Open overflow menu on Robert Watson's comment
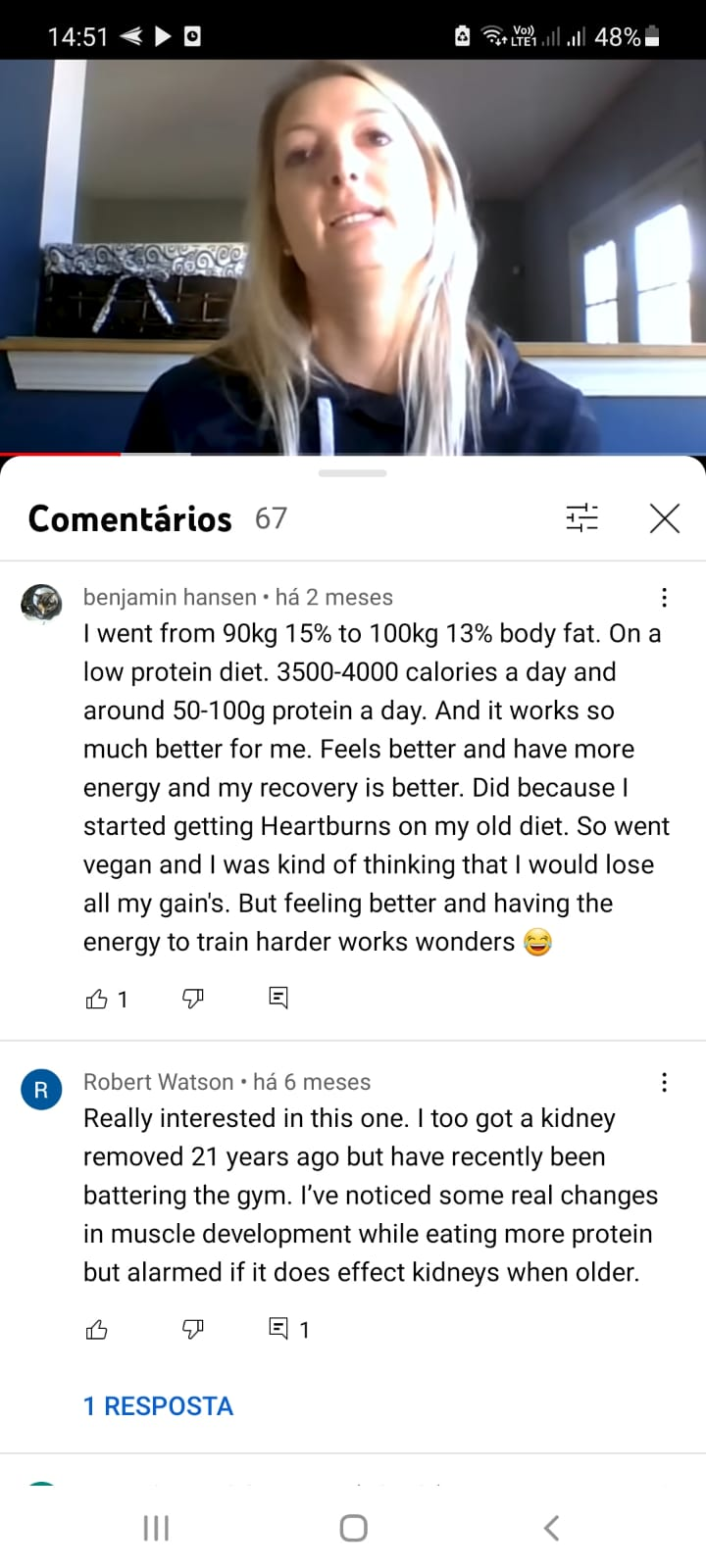This screenshot has height=1568, width=706. click(x=665, y=1082)
